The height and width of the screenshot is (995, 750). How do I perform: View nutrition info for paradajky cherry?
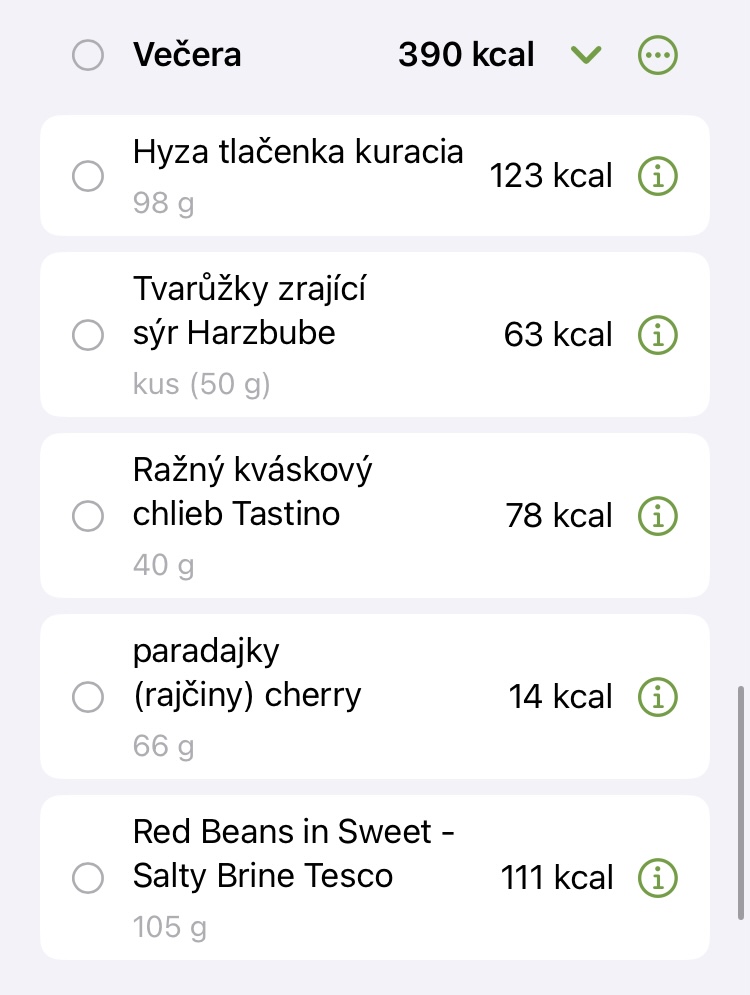[657, 695]
